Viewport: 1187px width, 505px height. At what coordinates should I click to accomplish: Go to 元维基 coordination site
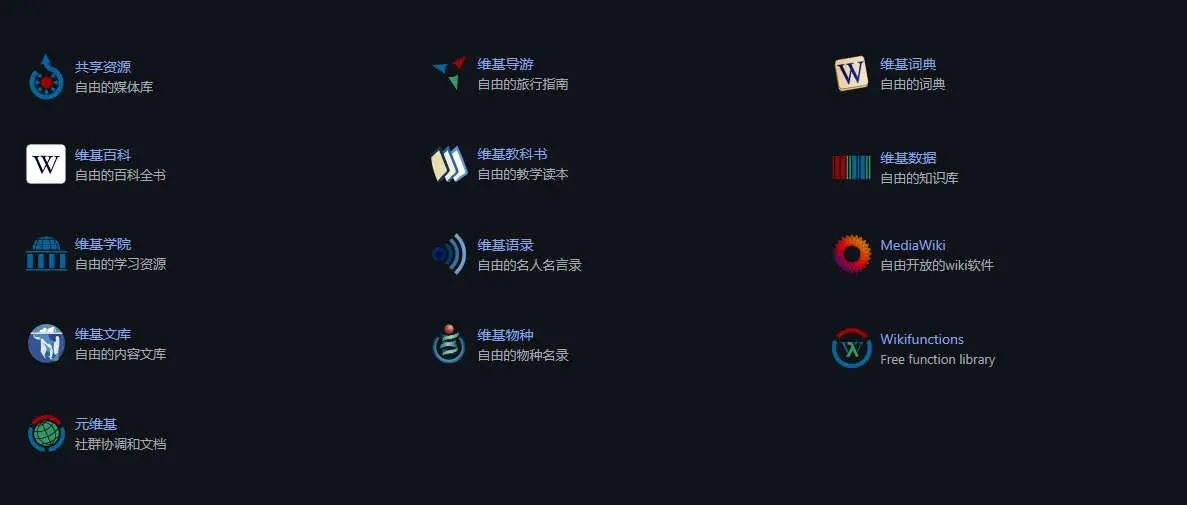pyautogui.click(x=95, y=424)
